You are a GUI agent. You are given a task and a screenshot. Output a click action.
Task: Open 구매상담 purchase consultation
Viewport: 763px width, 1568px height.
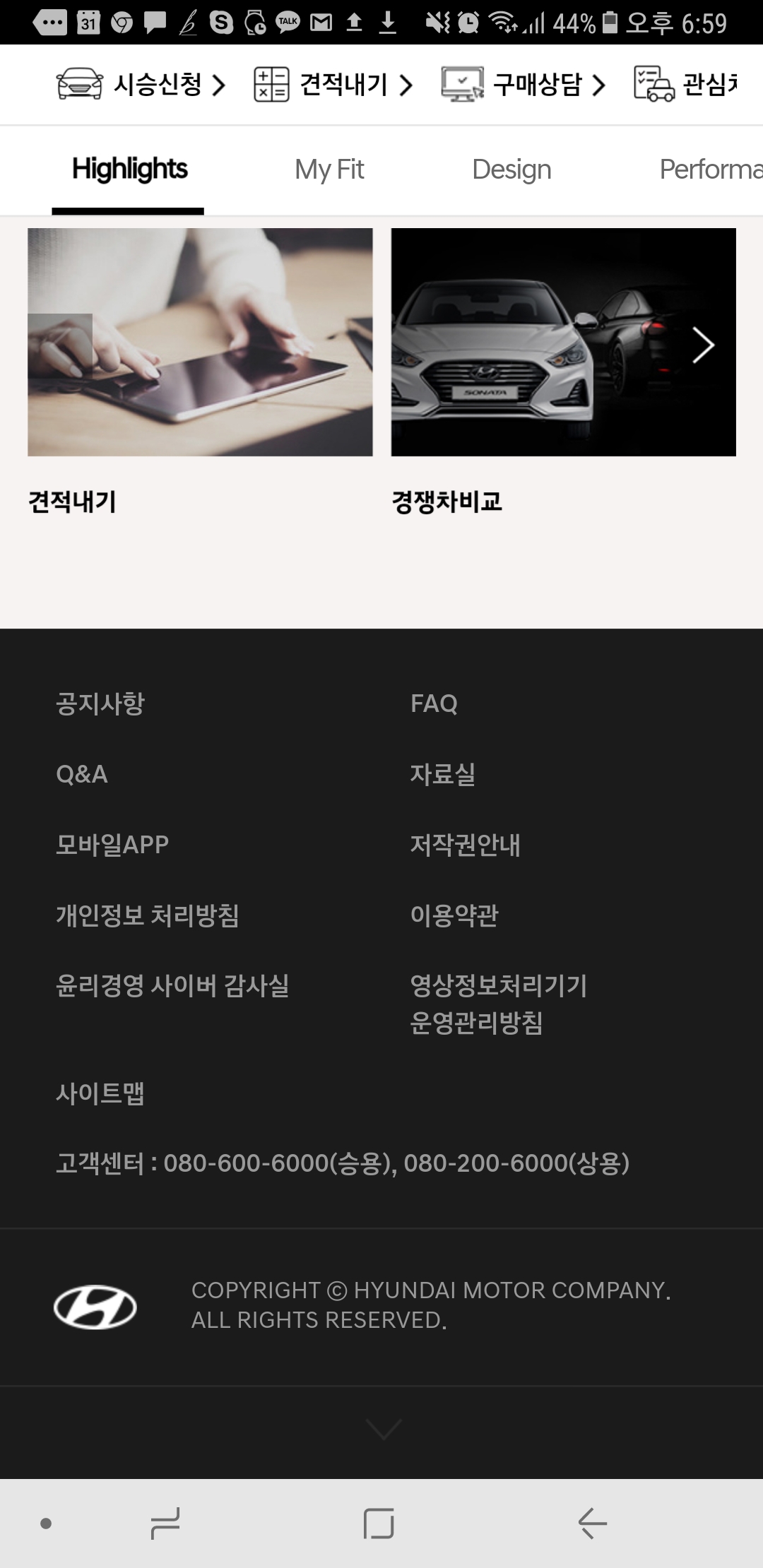coord(524,85)
